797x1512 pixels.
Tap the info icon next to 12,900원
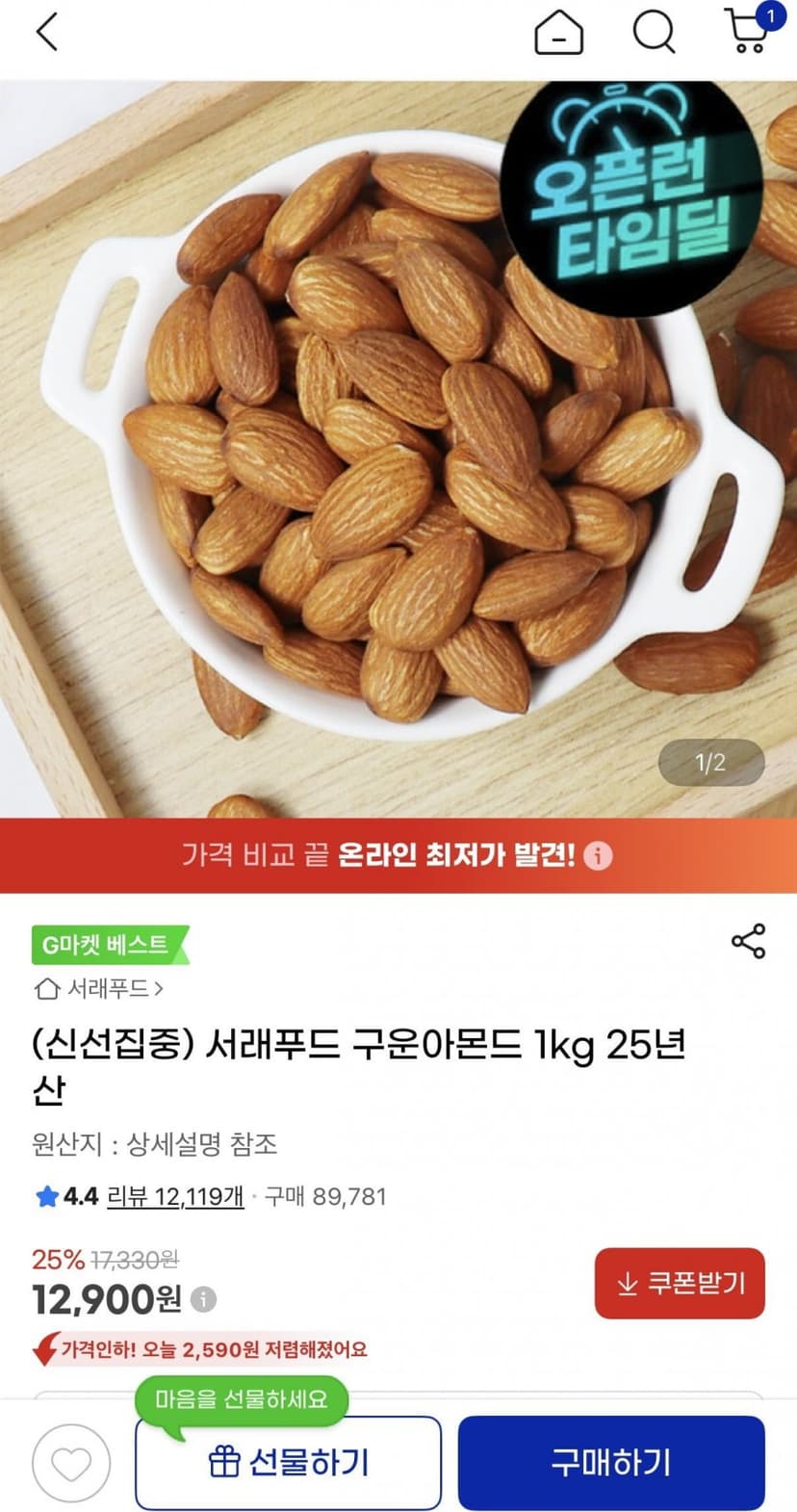pyautogui.click(x=203, y=1300)
